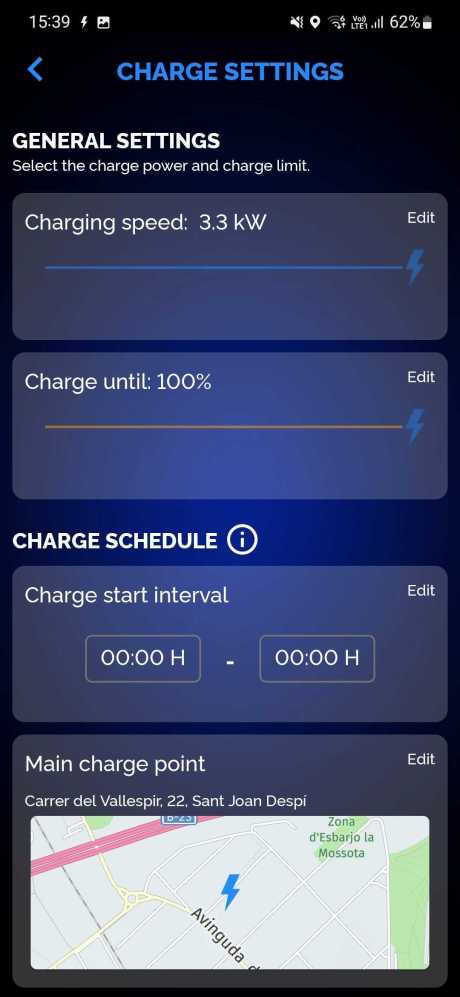Image resolution: width=460 pixels, height=997 pixels.
Task: Open the Charge Schedule info icon
Action: click(x=242, y=540)
